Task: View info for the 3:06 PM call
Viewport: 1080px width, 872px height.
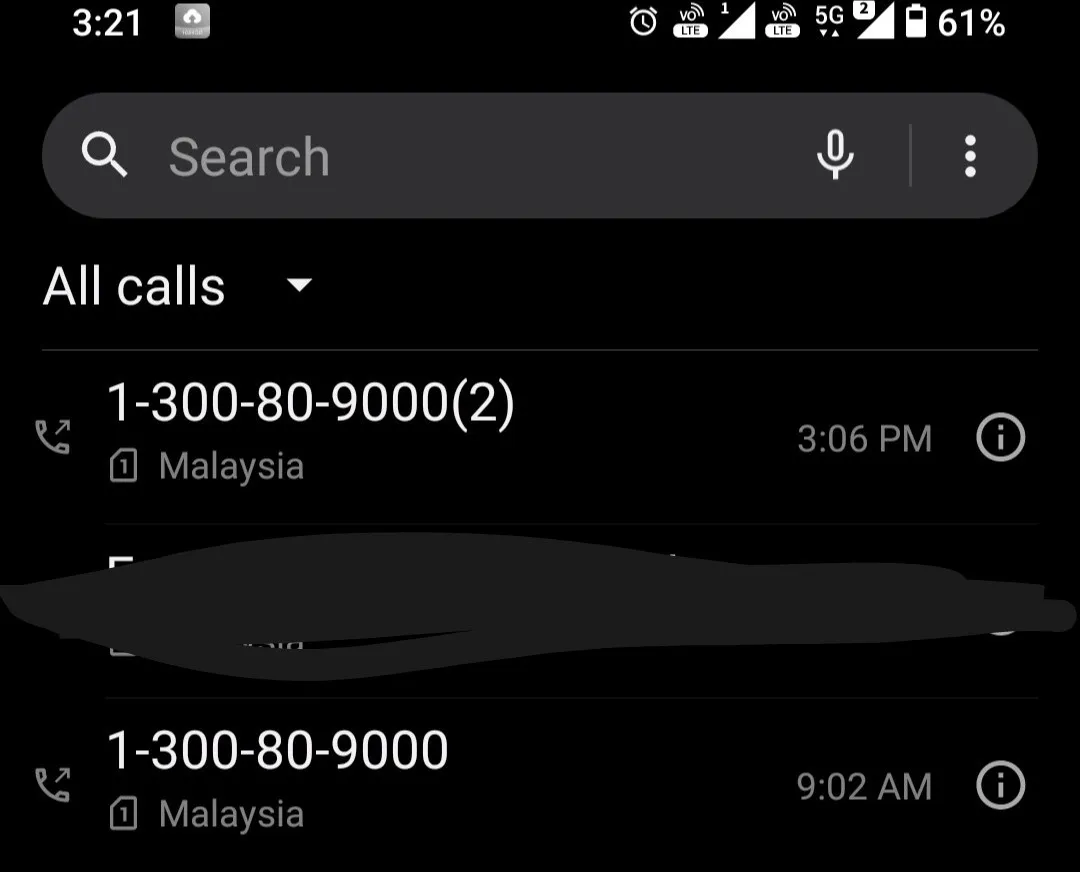Action: 1000,437
